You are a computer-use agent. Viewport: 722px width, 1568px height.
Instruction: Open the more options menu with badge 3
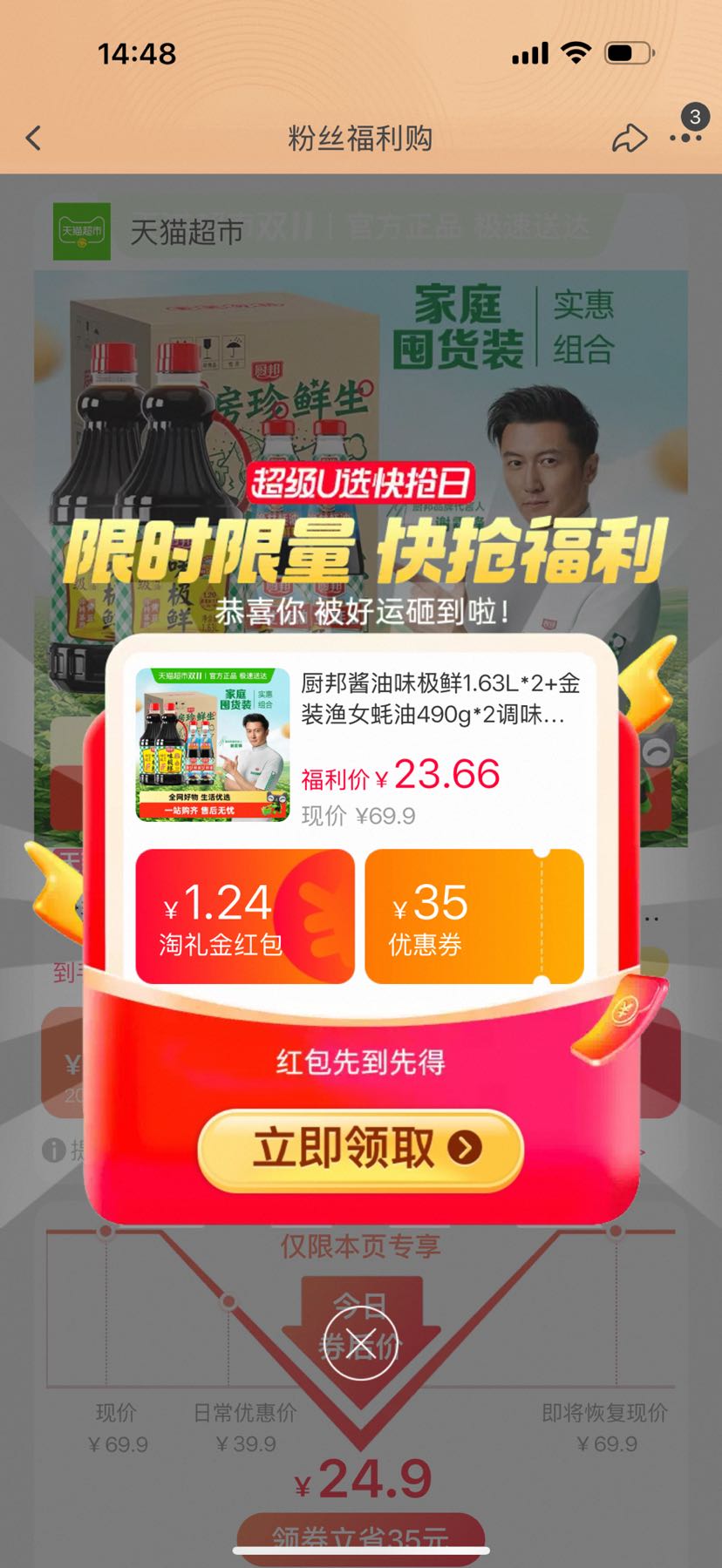(685, 138)
